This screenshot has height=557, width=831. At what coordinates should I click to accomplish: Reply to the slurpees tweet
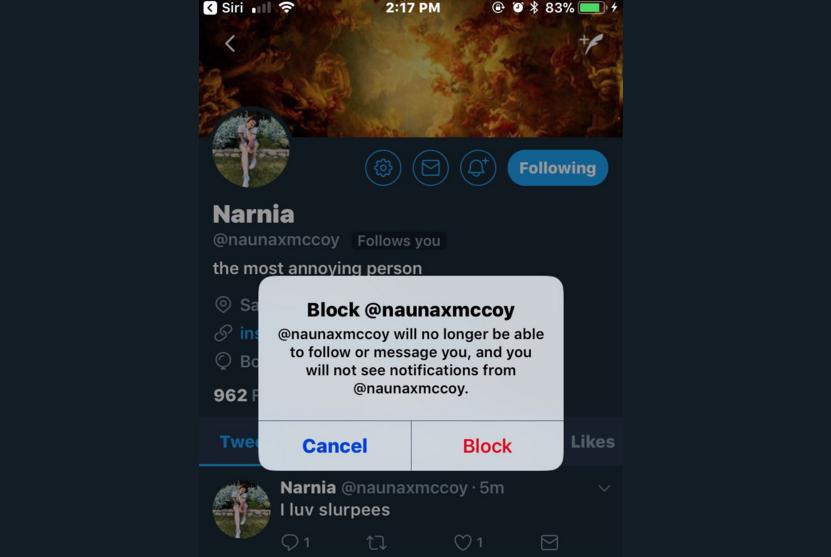(290, 542)
